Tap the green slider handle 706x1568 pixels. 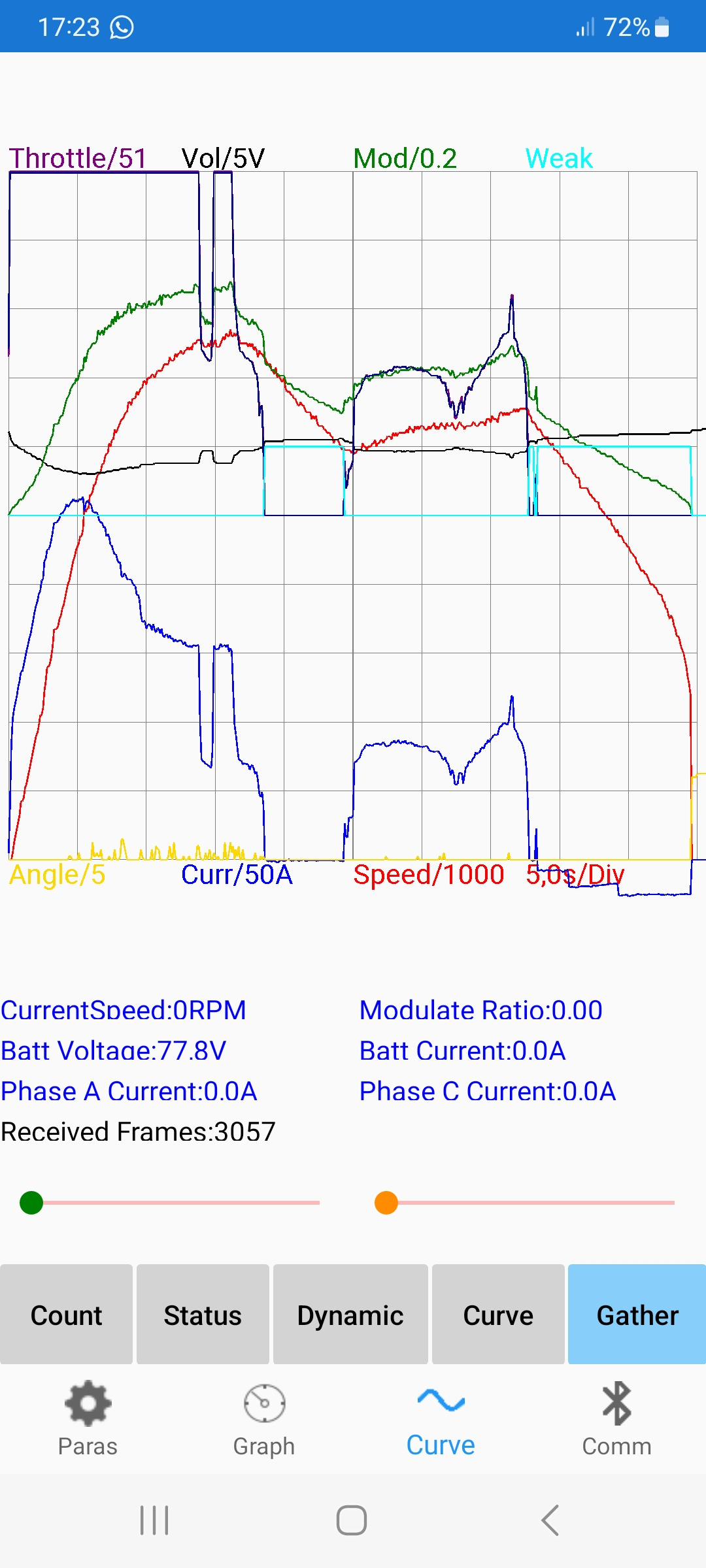click(31, 1202)
